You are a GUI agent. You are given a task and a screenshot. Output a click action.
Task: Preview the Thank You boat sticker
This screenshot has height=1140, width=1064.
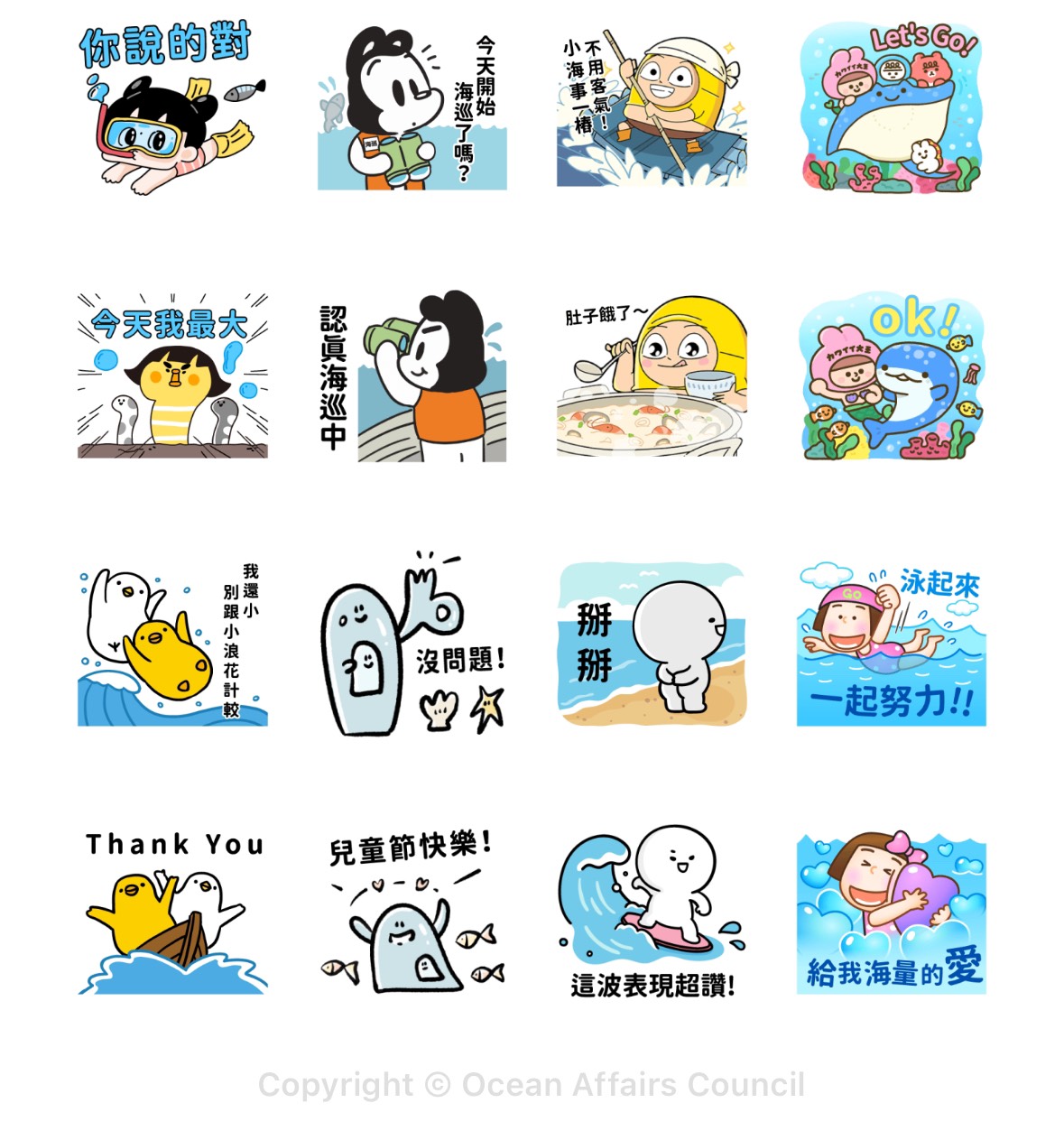pos(171,913)
